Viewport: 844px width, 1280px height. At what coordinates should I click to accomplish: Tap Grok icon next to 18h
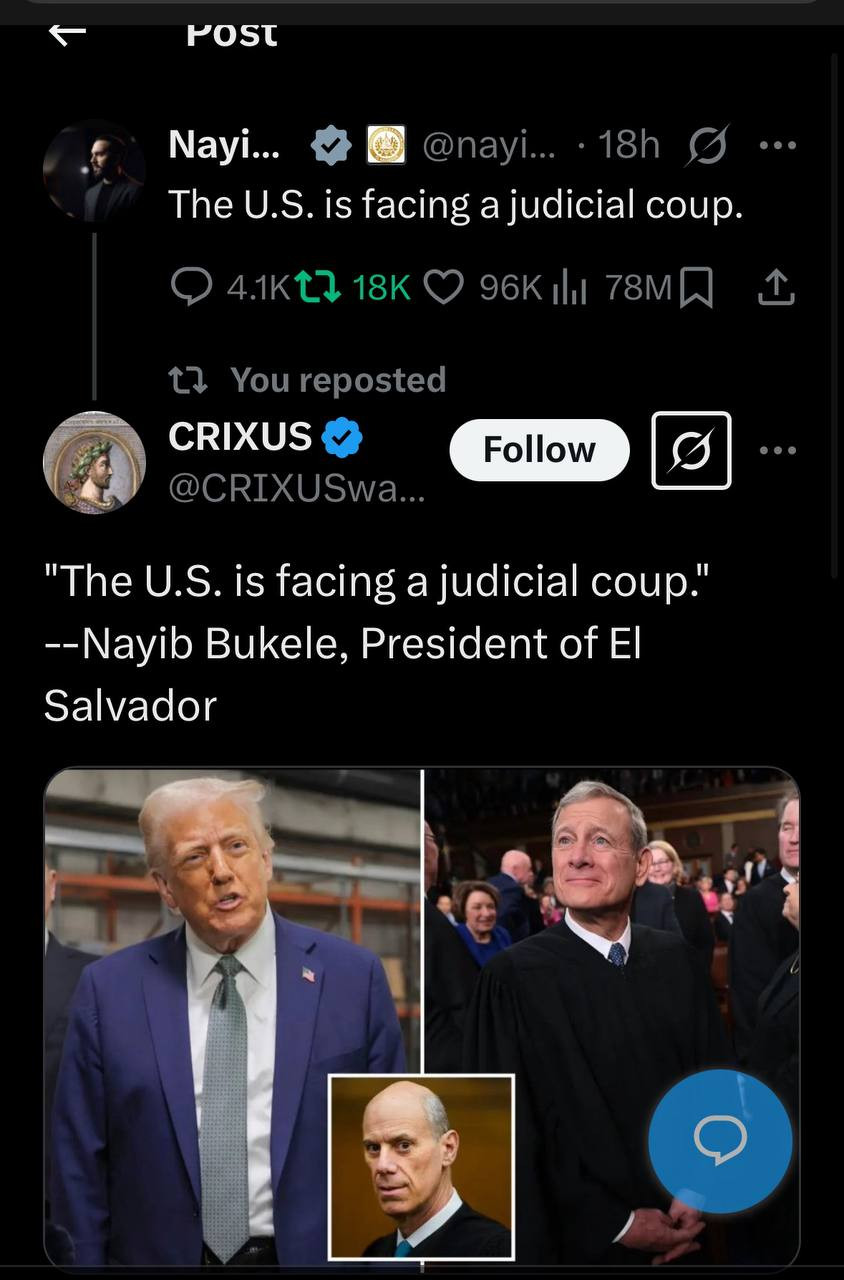(x=708, y=146)
